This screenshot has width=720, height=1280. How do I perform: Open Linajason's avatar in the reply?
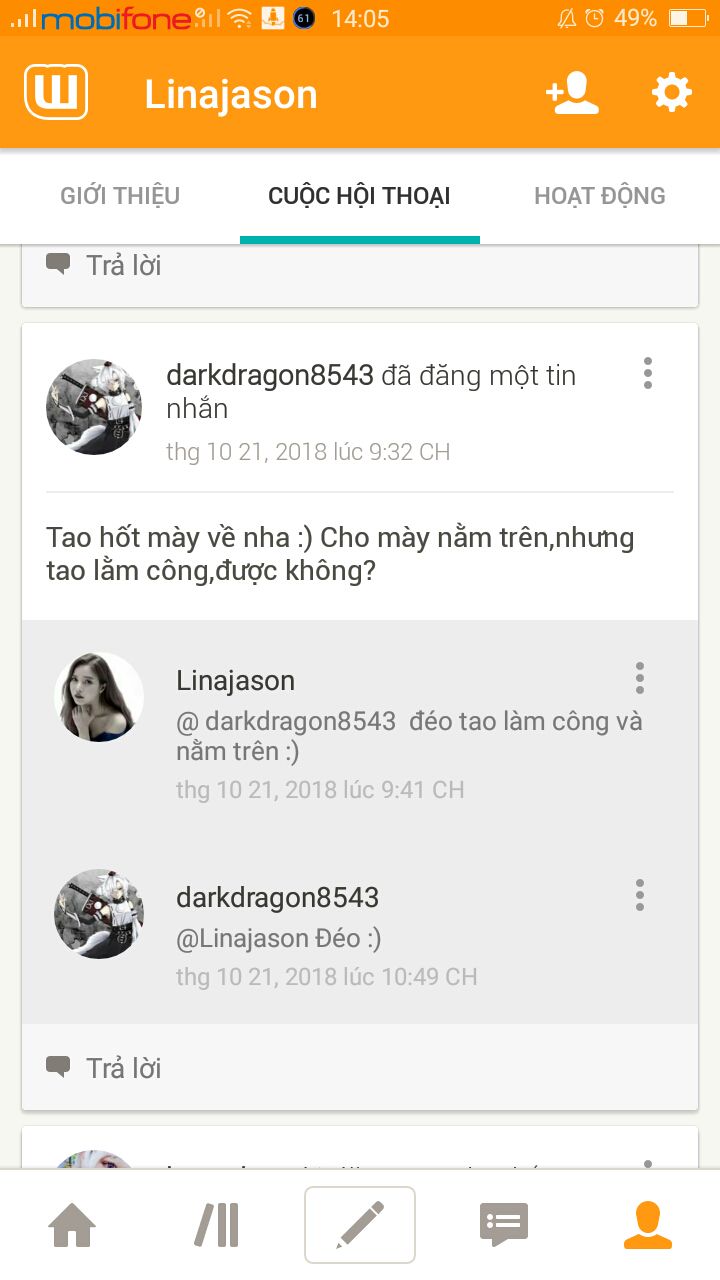point(98,697)
